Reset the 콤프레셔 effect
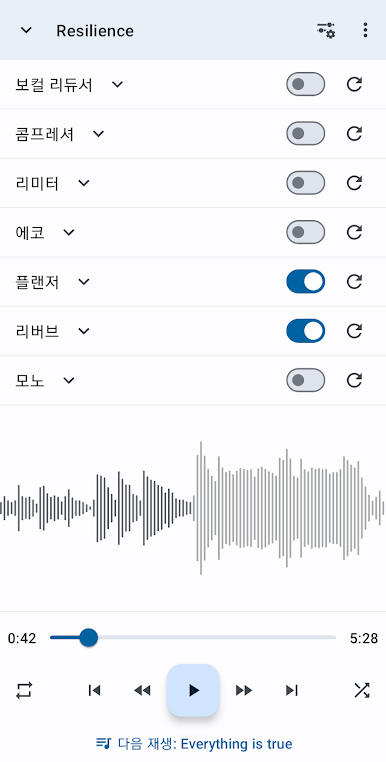The height and width of the screenshot is (762, 386). [x=354, y=134]
